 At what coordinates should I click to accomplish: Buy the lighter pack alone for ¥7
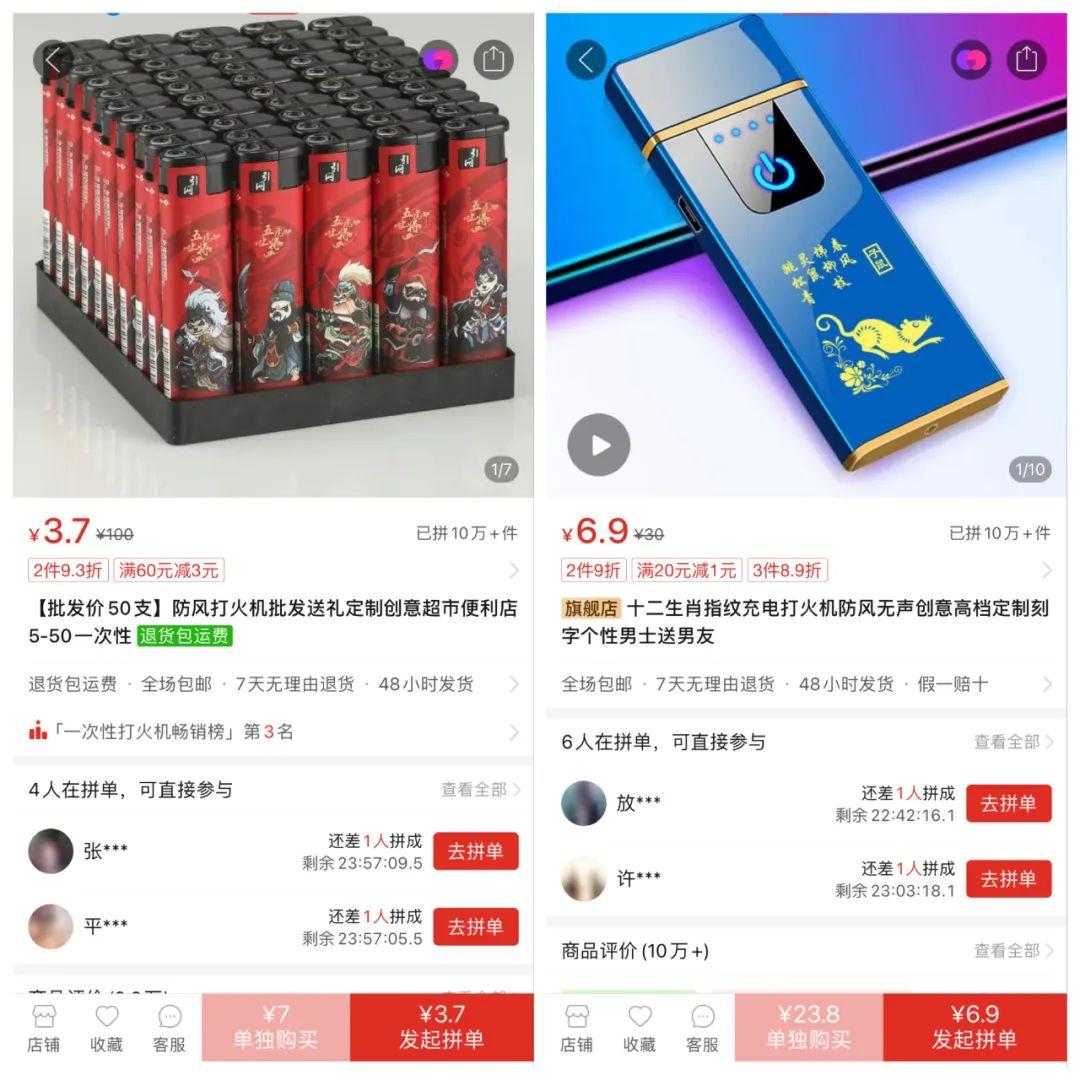click(275, 1027)
